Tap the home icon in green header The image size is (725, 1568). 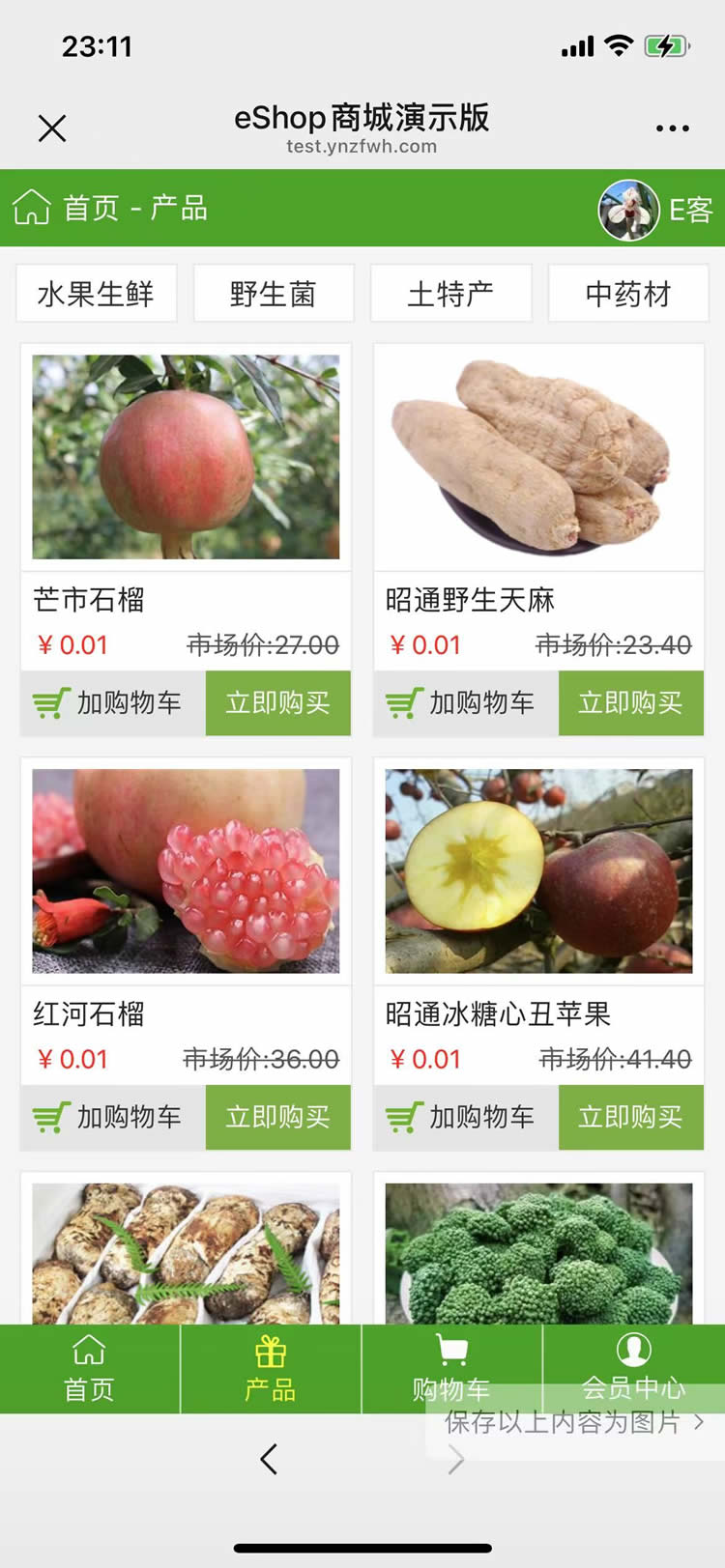32,208
